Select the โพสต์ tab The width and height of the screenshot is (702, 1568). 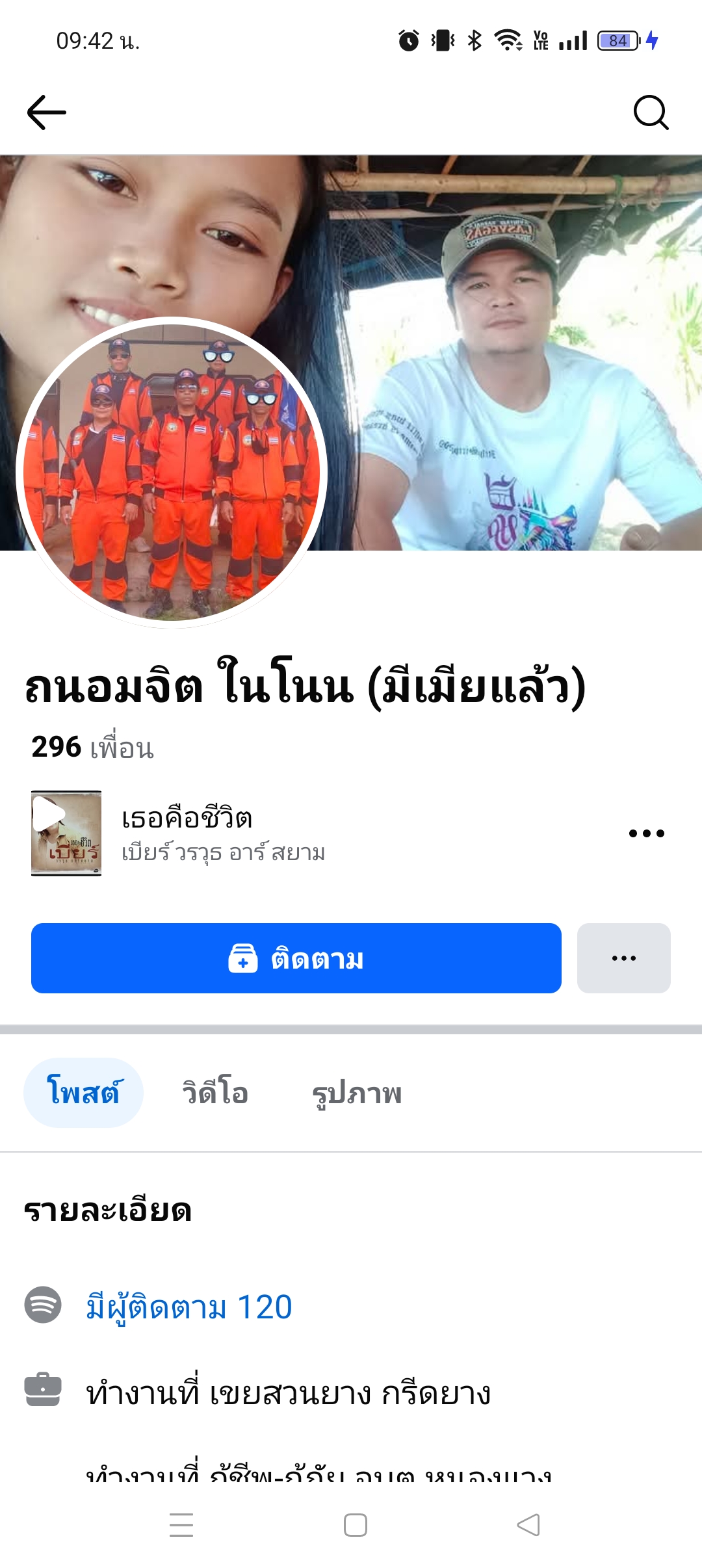(x=83, y=1093)
